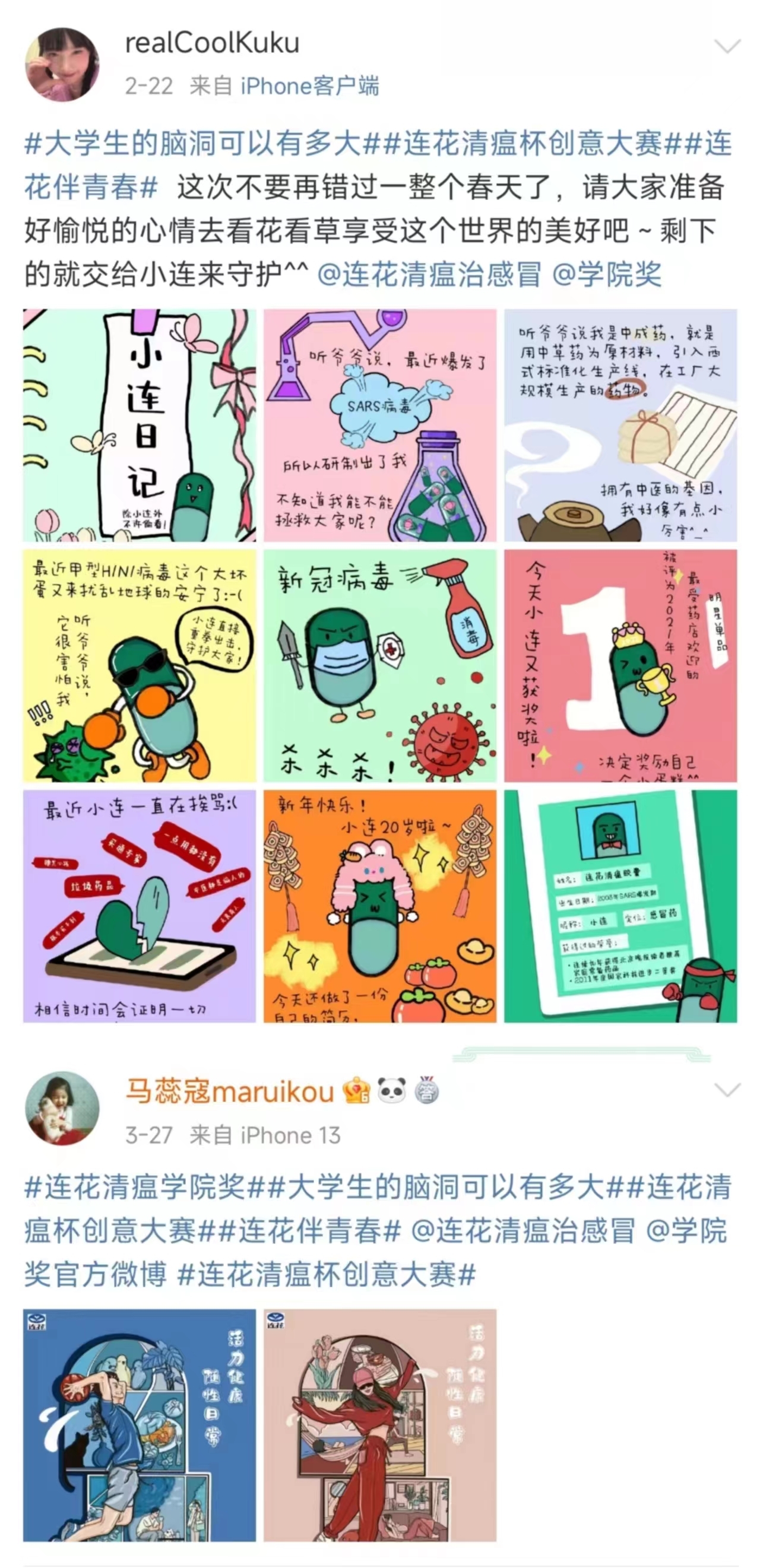The image size is (760, 1568).
Task: Open the 今天小连又获奖啦 image
Action: coord(620,665)
